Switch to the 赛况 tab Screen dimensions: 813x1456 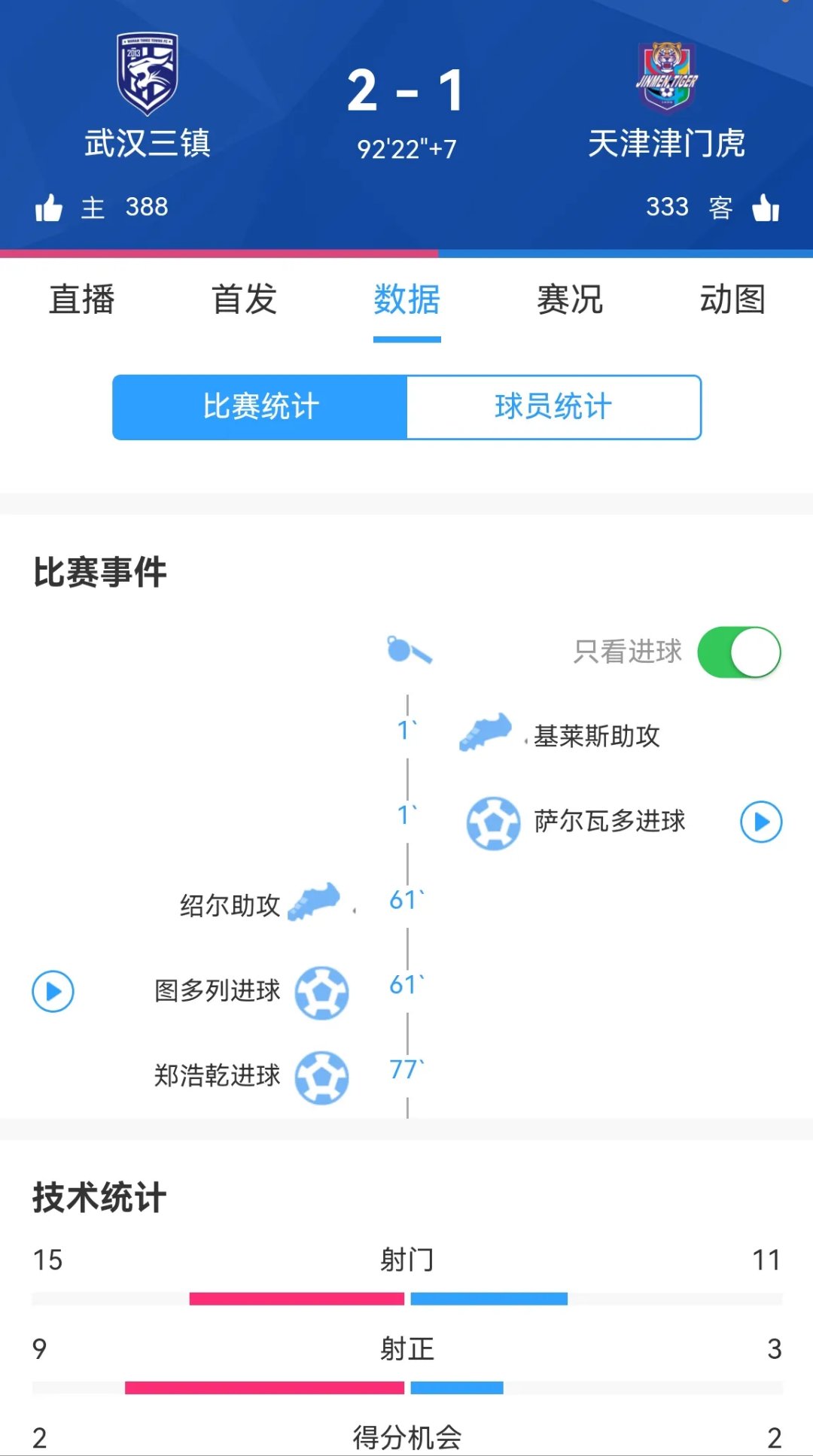click(568, 300)
